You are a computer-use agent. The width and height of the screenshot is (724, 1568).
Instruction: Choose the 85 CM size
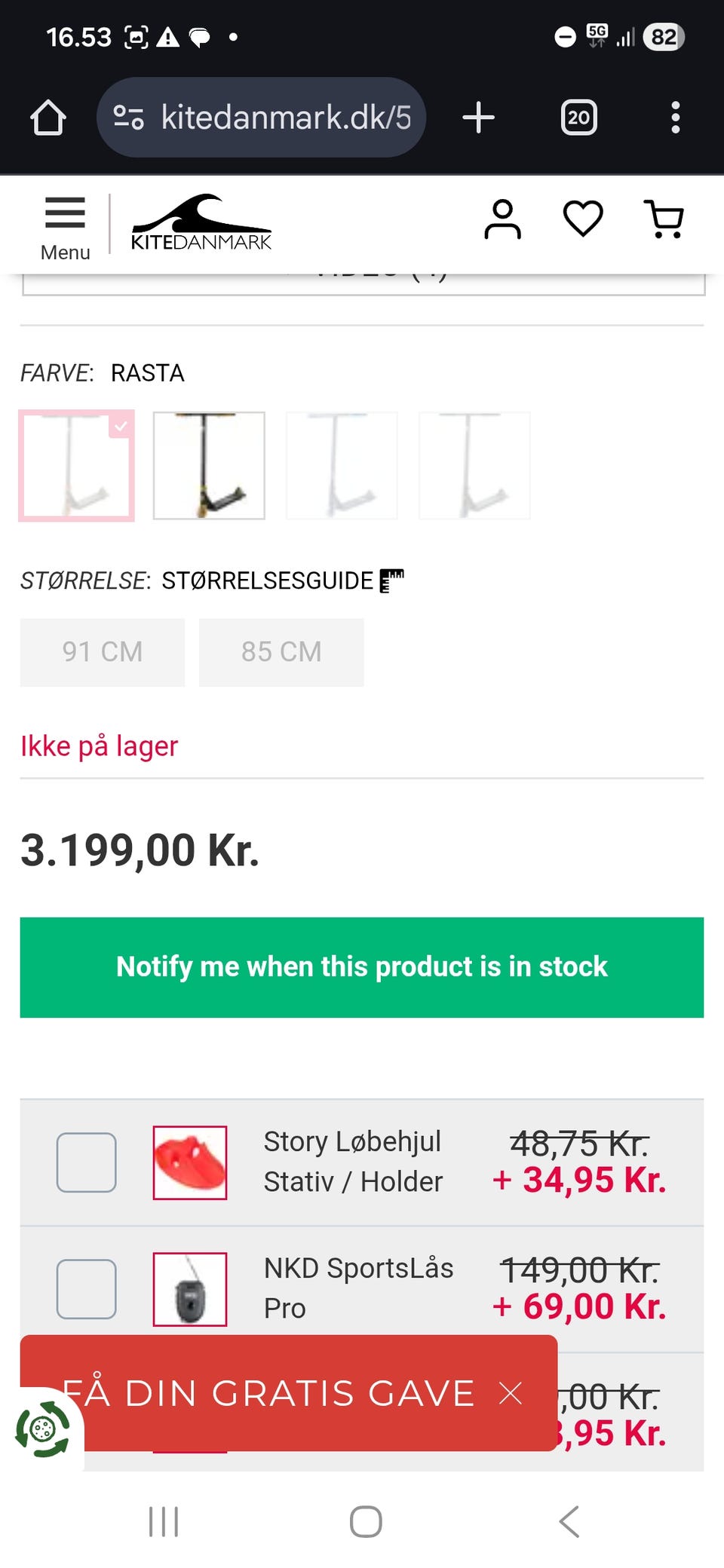click(281, 652)
